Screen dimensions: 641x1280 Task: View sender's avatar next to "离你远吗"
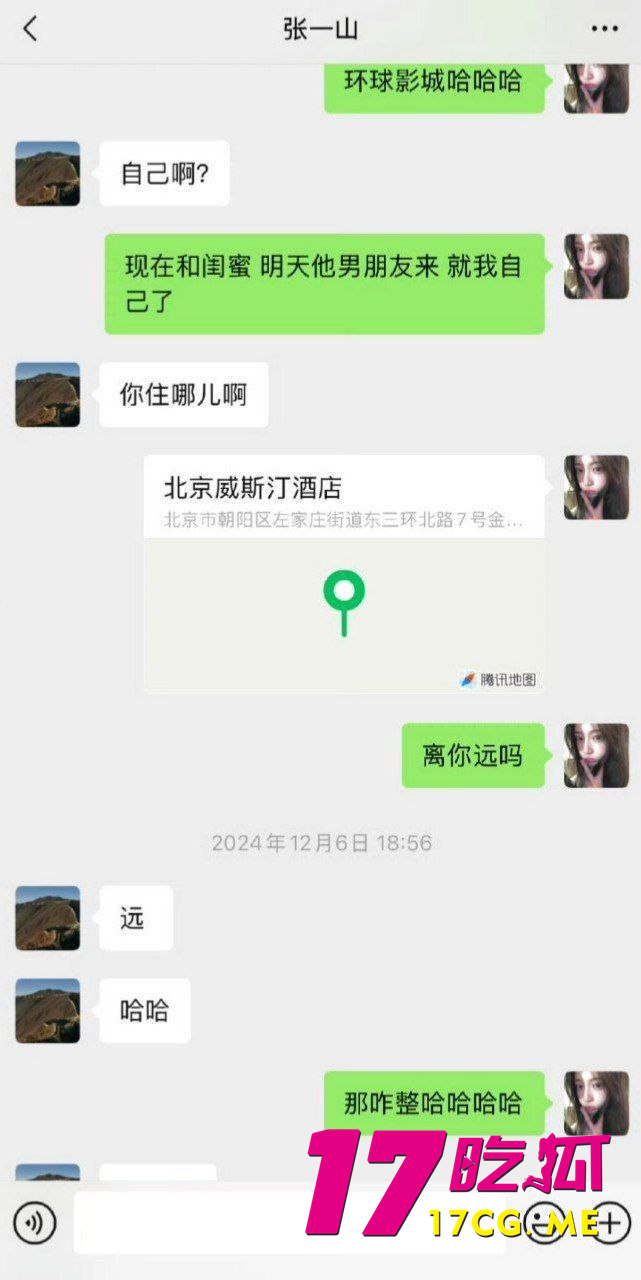click(x=596, y=755)
